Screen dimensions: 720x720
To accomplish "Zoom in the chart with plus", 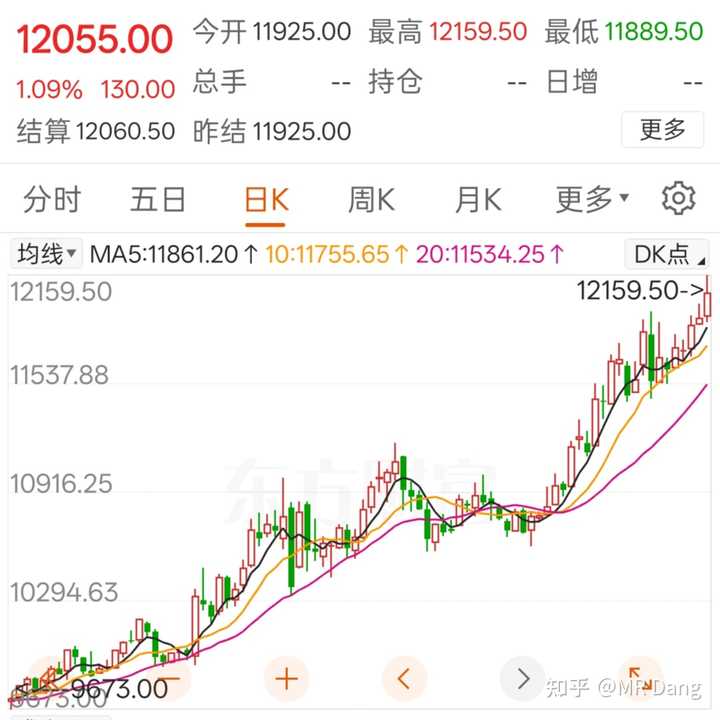I will 287,680.
